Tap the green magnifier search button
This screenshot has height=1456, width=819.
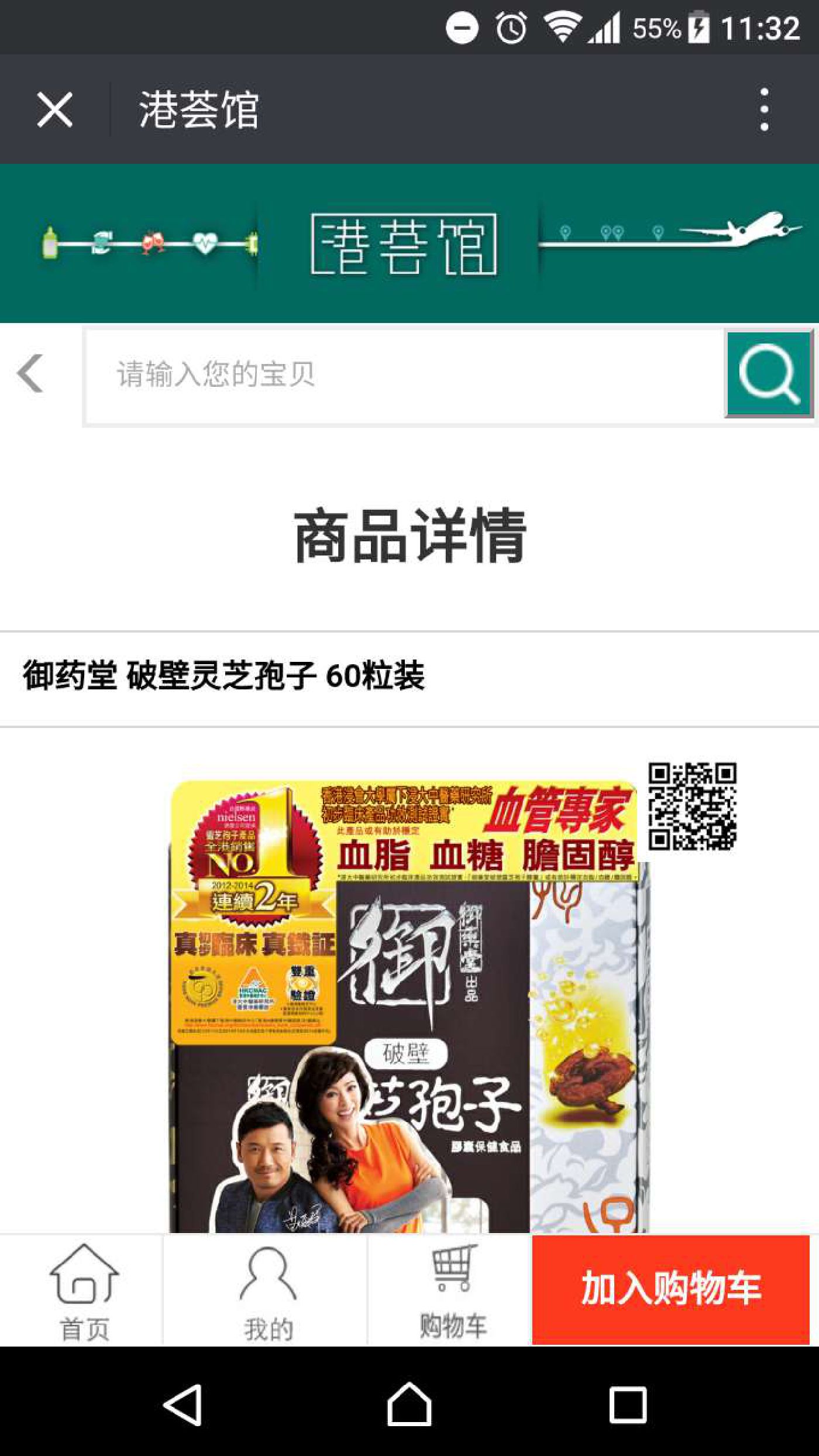point(769,375)
